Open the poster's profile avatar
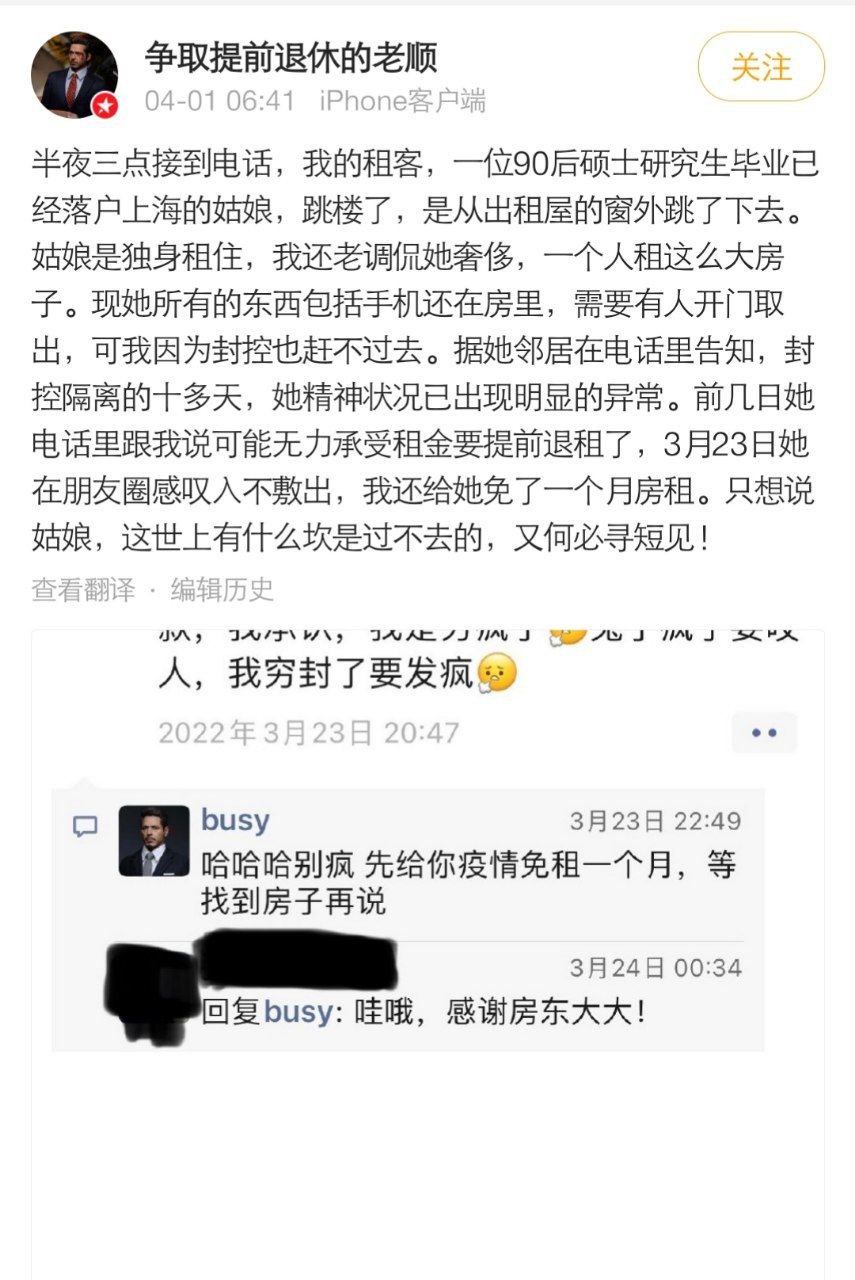855x1280 pixels. (x=75, y=75)
